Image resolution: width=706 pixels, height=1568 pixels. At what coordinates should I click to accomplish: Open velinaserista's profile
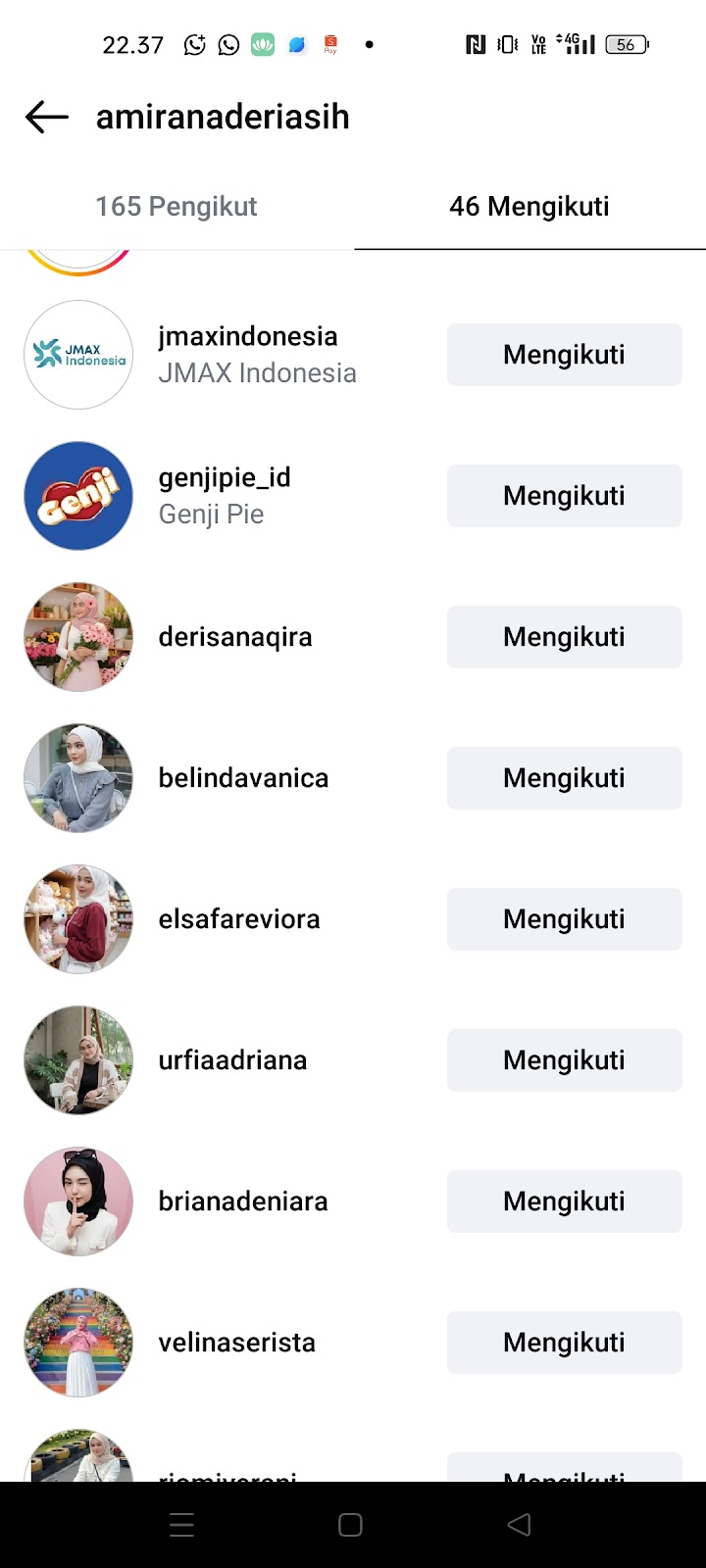(237, 1343)
